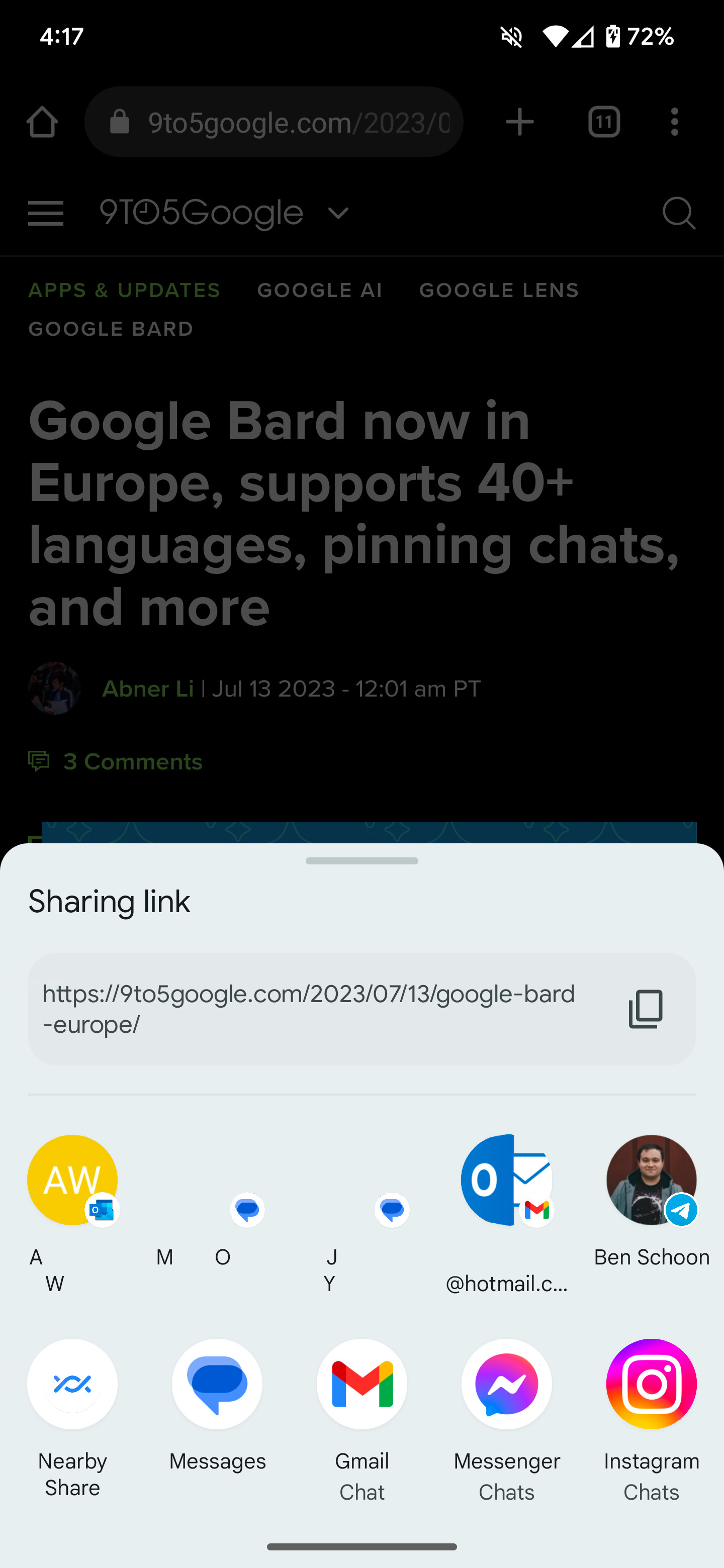This screenshot has width=724, height=1568.
Task: Open the GOOGLE AI category
Action: click(x=320, y=290)
